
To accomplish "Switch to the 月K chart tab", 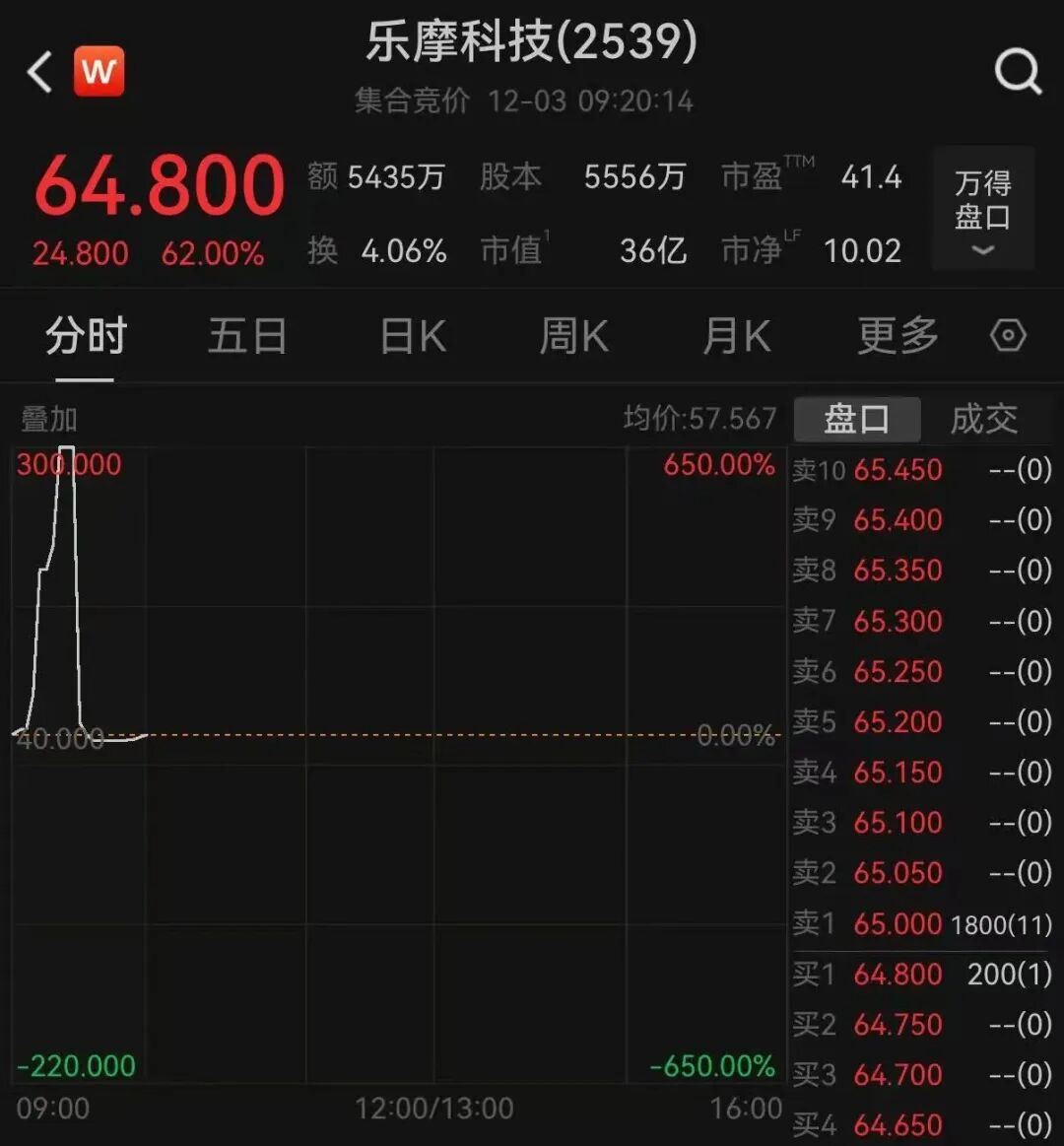I will click(x=736, y=337).
